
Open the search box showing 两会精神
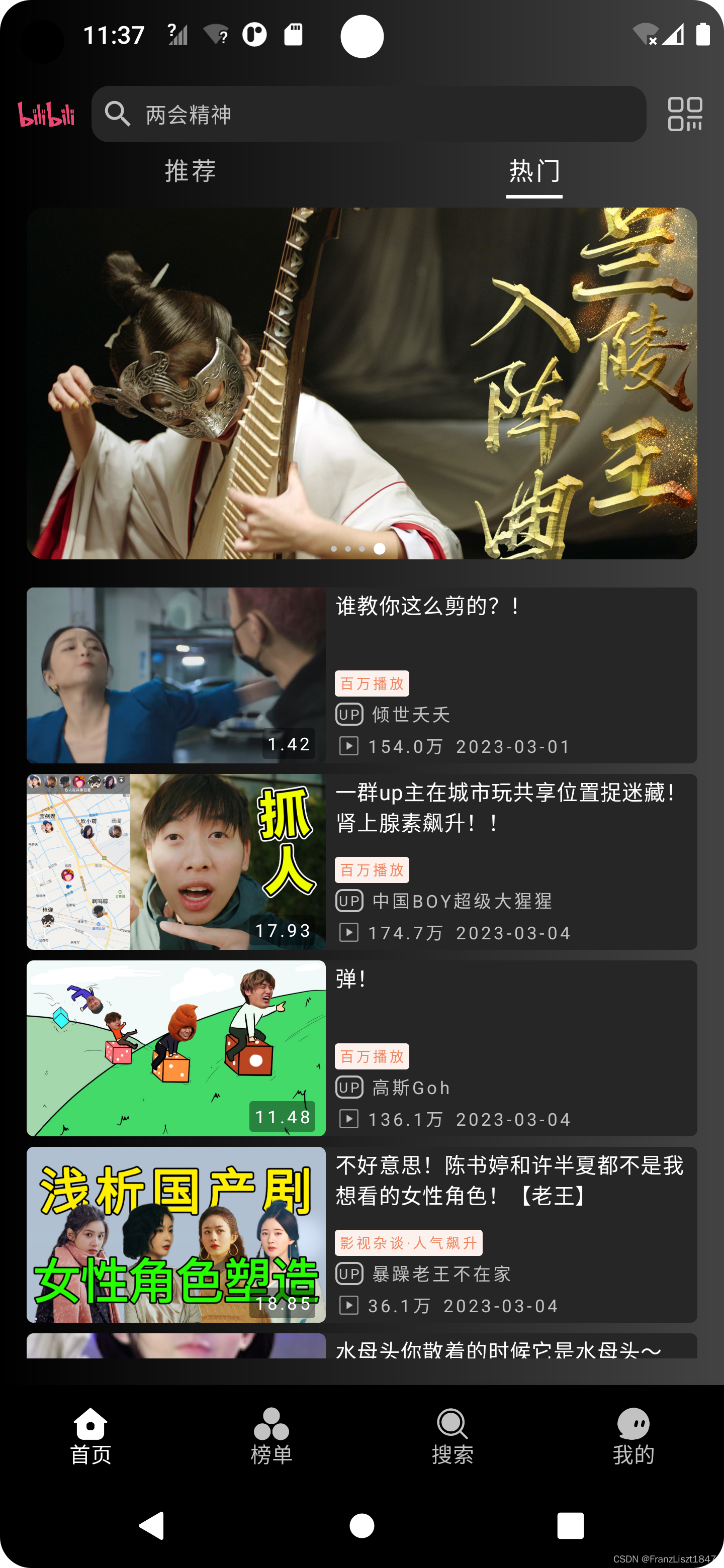[x=369, y=114]
